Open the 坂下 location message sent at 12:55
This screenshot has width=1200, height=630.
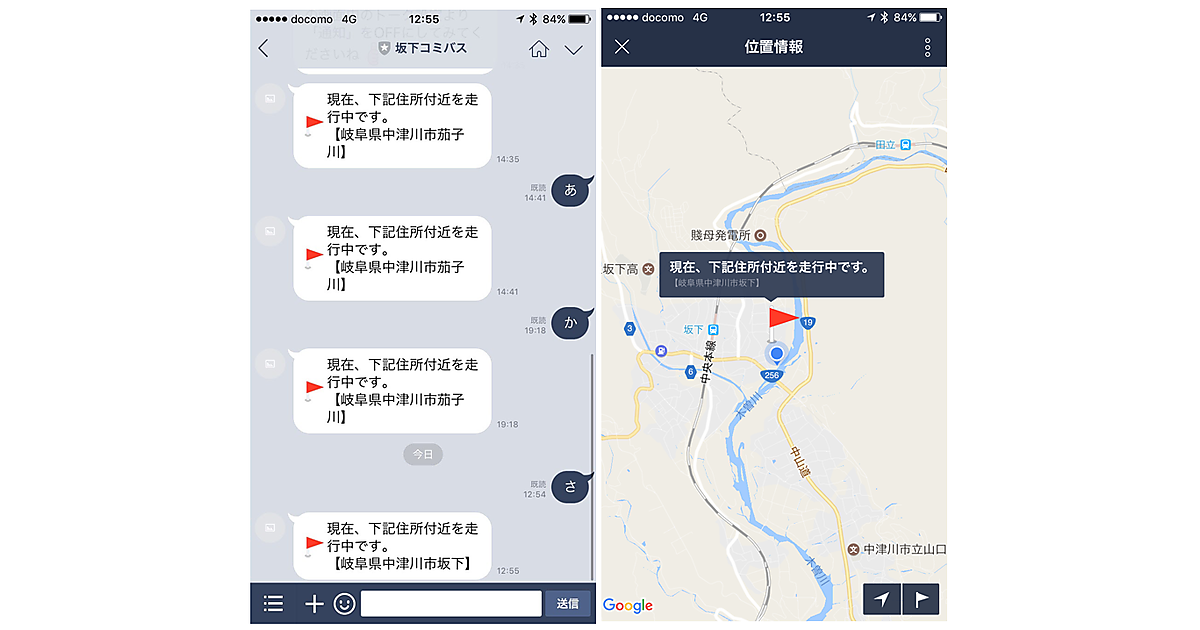(x=392, y=544)
